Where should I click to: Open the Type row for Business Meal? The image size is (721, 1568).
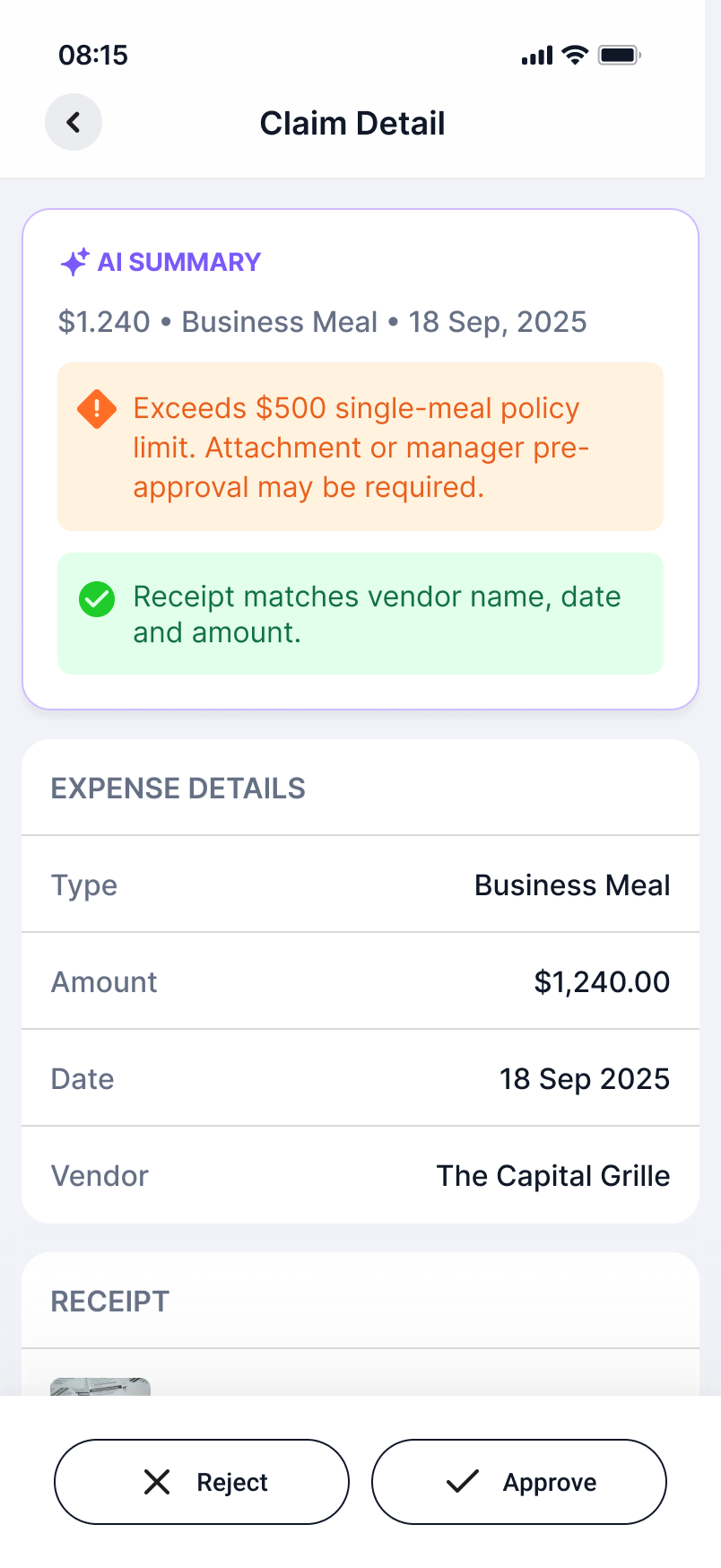(x=359, y=884)
